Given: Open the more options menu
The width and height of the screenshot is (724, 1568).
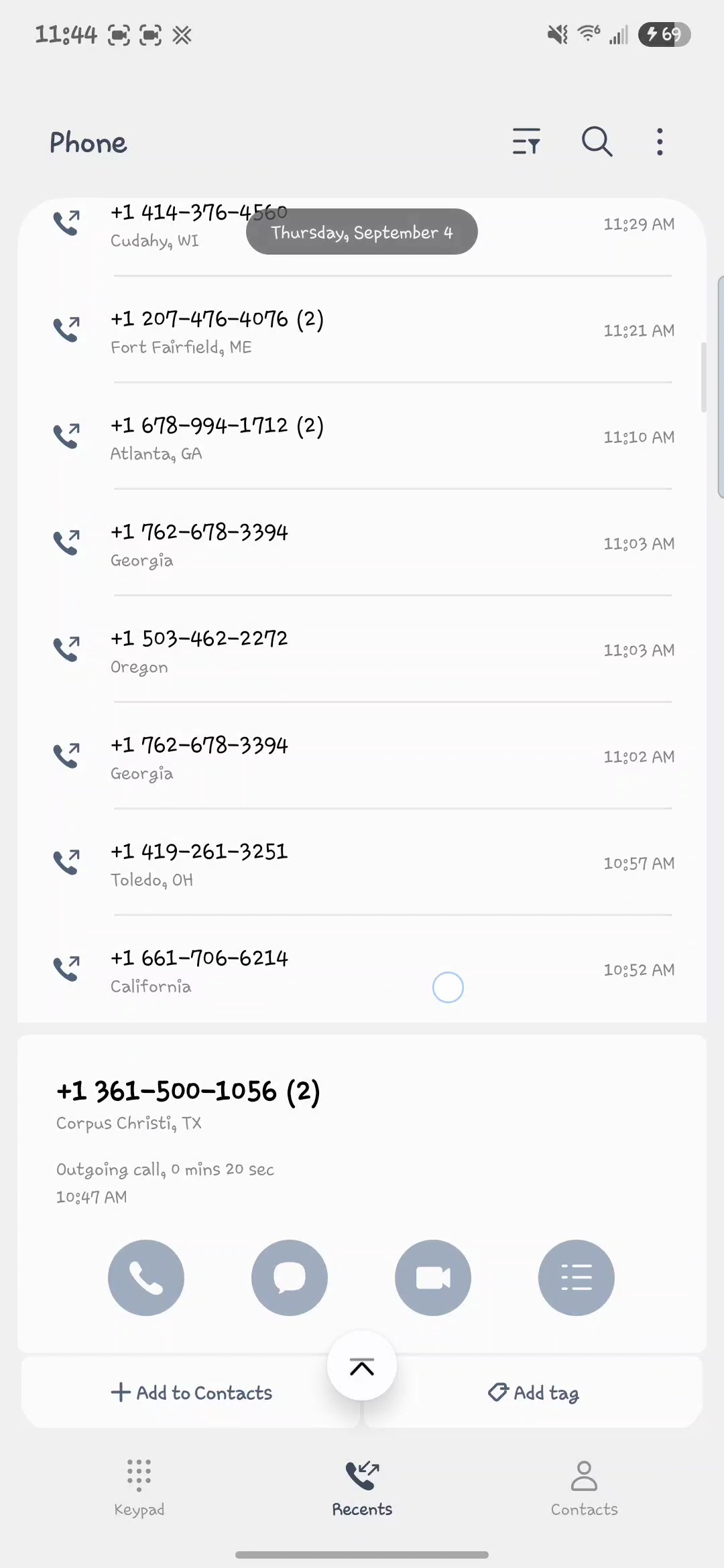Looking at the screenshot, I should (660, 141).
